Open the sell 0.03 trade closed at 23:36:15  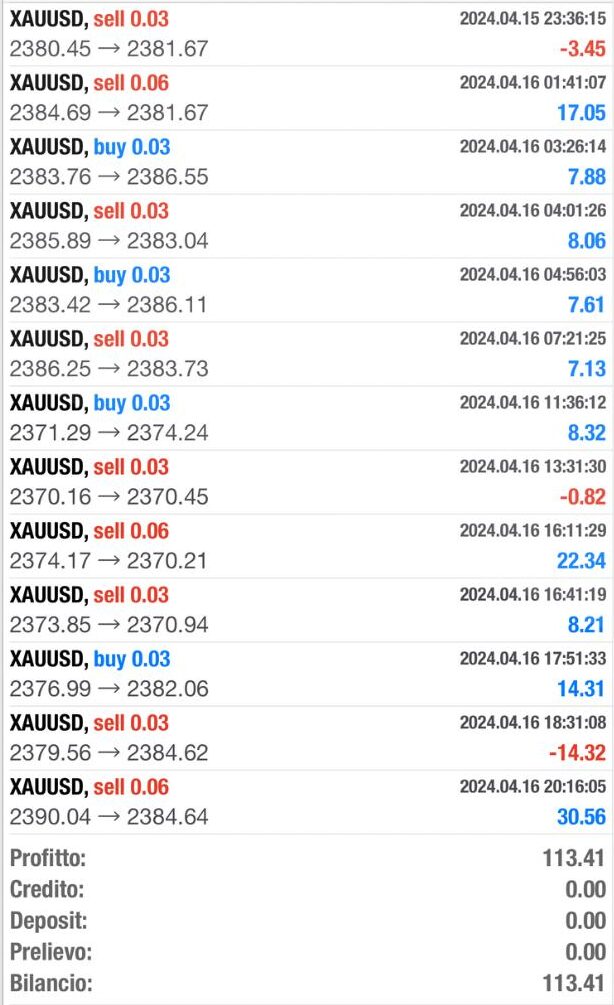tap(307, 34)
